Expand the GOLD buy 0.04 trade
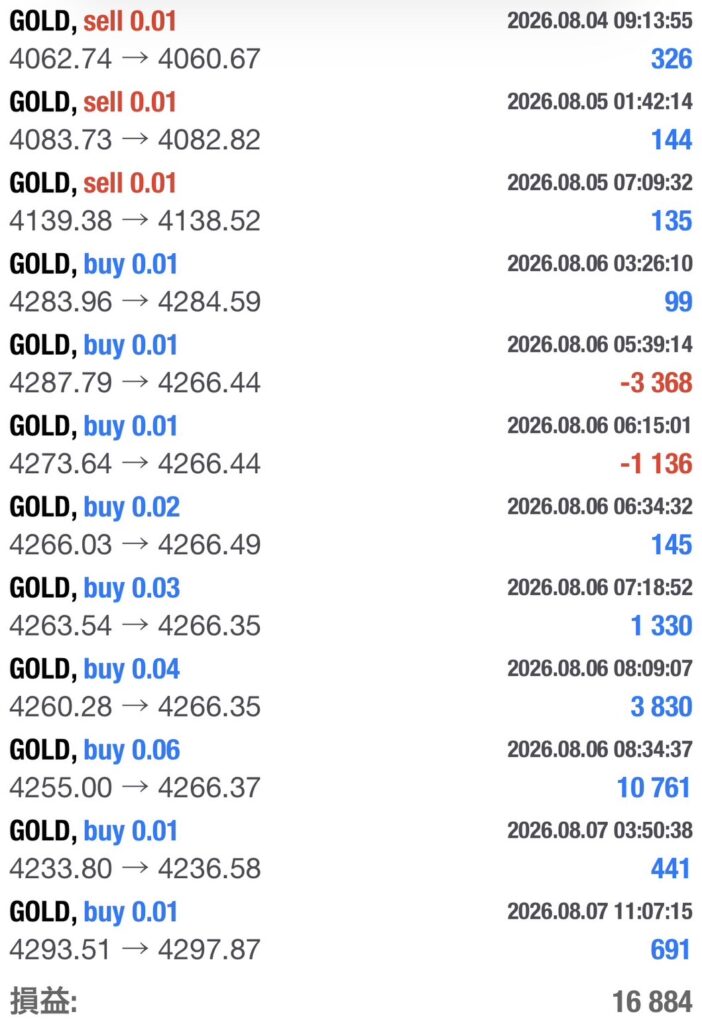This screenshot has width=702, height=1024. pyautogui.click(x=351, y=688)
